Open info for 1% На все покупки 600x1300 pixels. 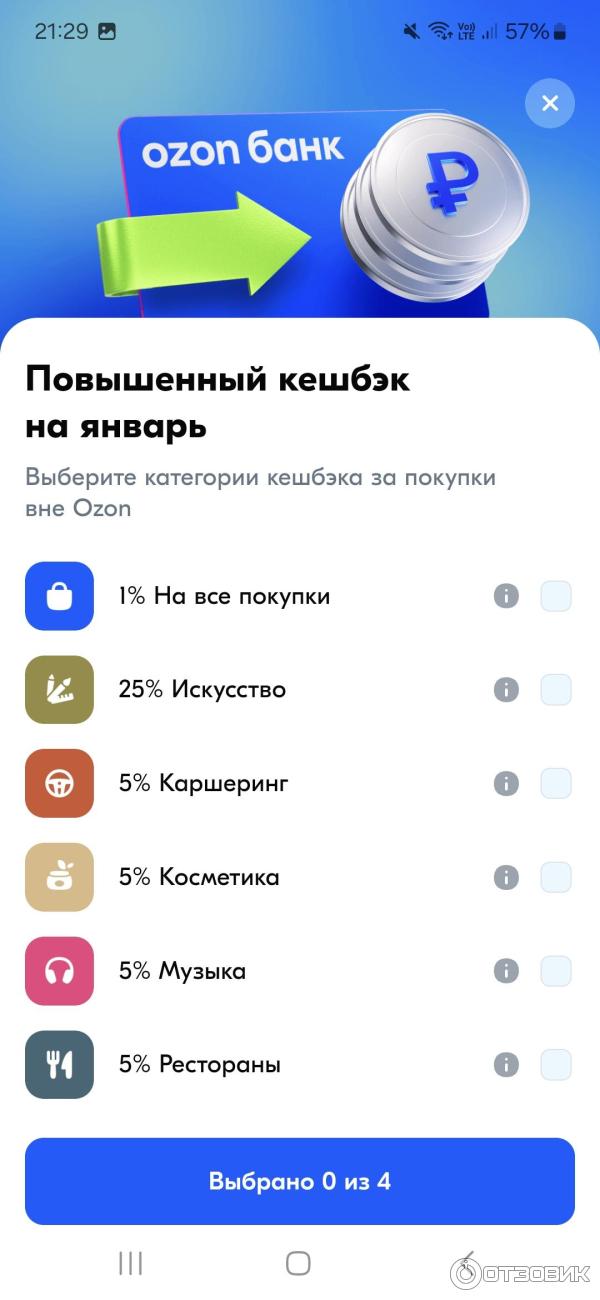pos(507,597)
